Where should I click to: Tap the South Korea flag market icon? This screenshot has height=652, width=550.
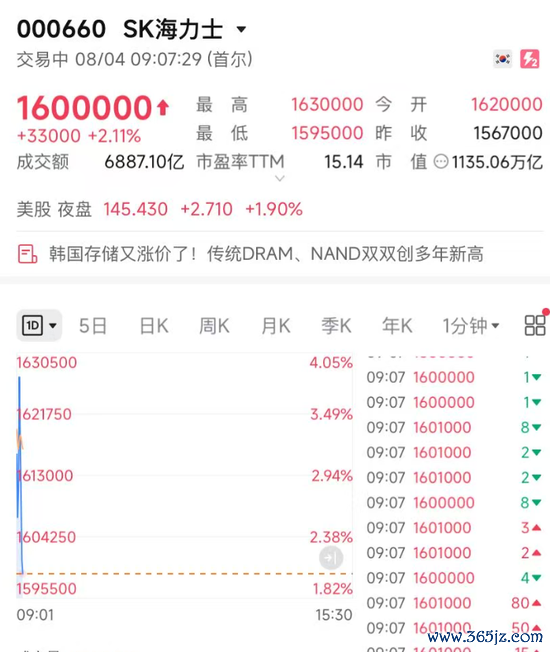point(503,59)
